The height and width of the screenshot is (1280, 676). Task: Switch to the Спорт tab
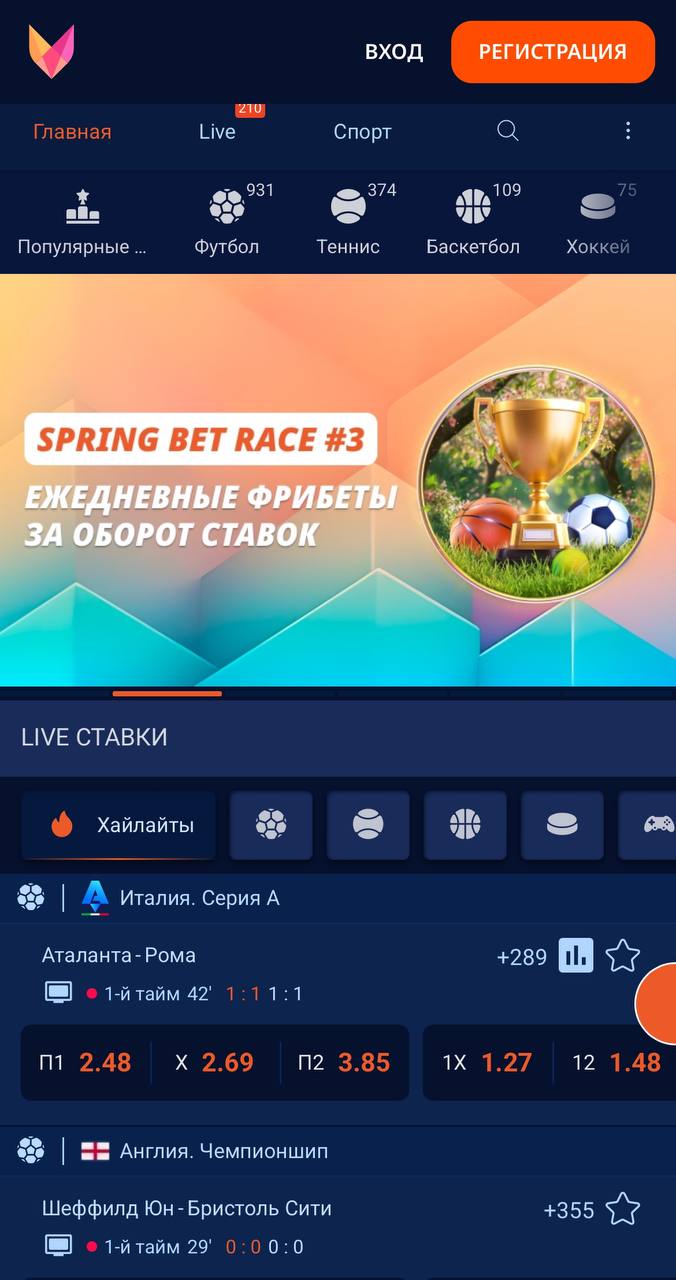[362, 132]
